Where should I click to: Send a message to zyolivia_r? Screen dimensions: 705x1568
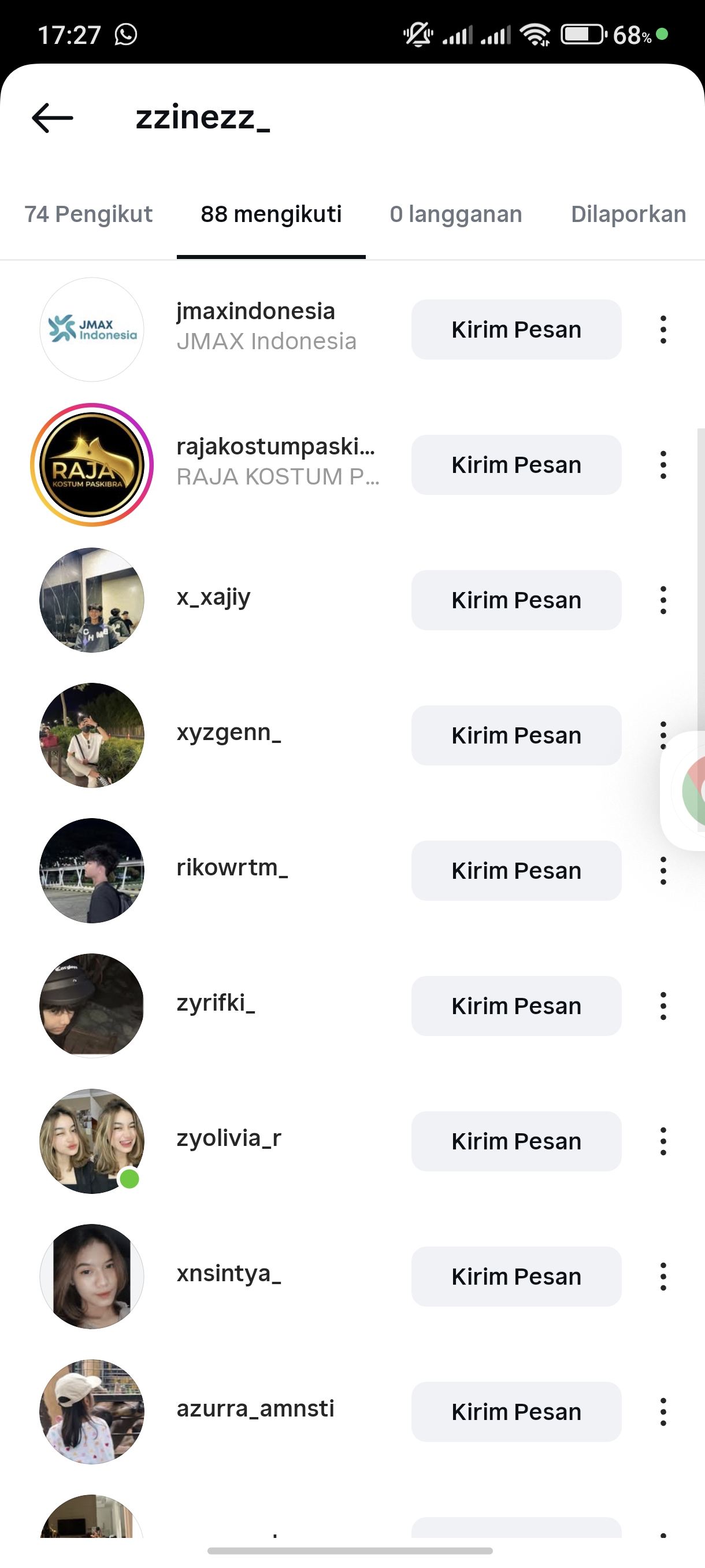(516, 1141)
